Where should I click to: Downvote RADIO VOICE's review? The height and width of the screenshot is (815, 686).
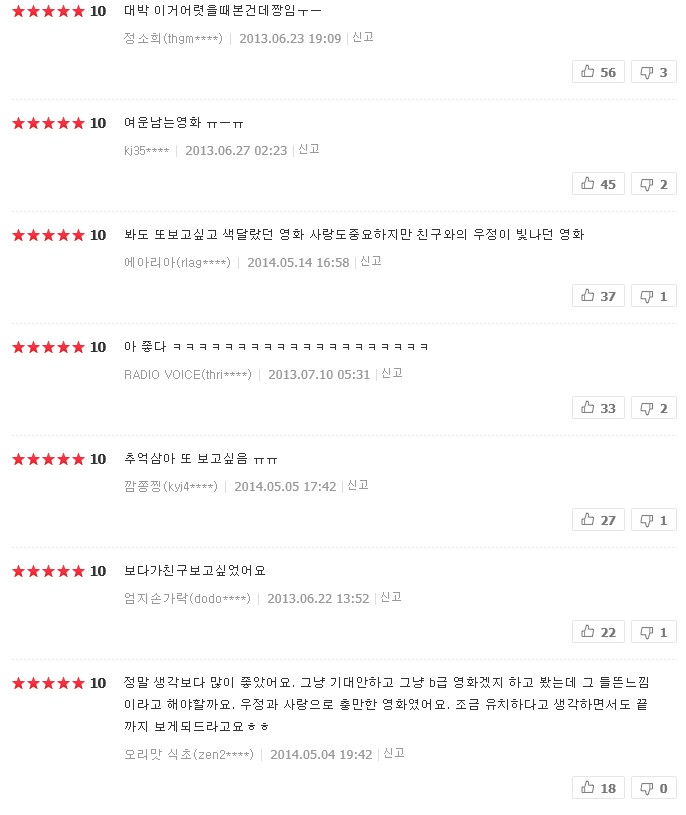click(x=653, y=408)
